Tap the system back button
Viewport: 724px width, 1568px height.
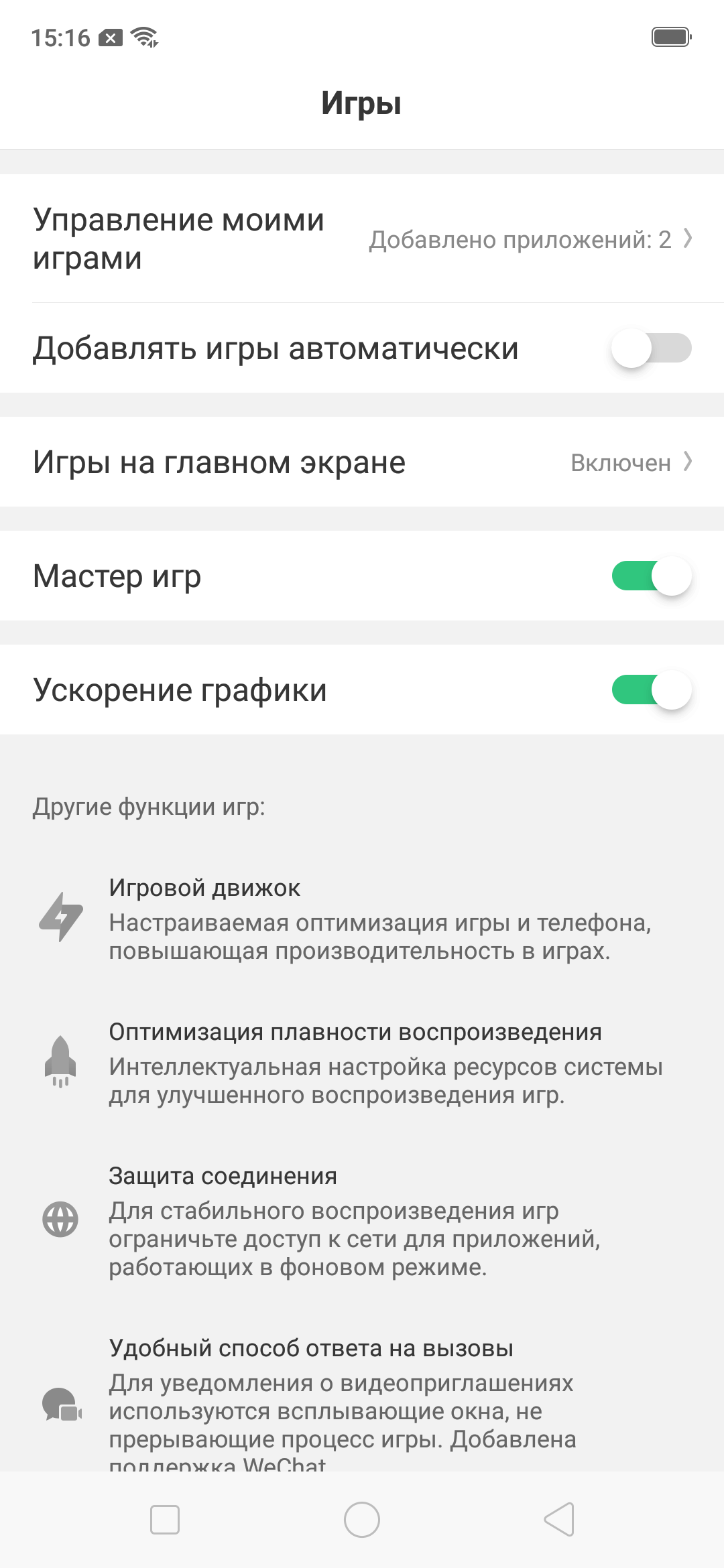pyautogui.click(x=559, y=1519)
